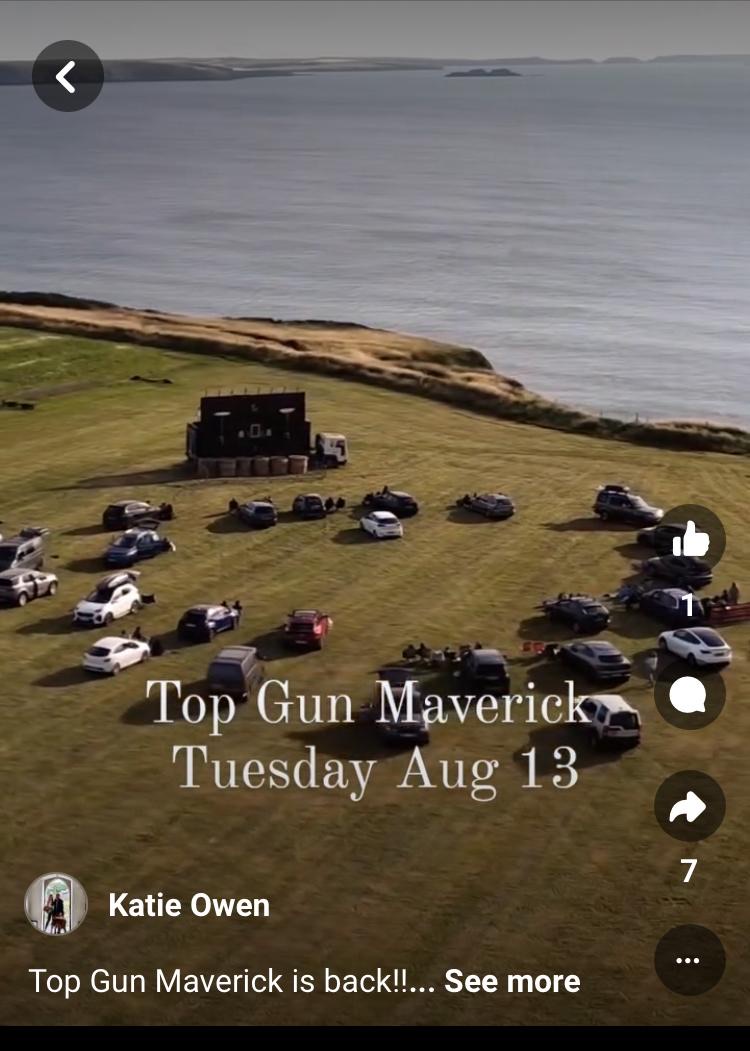Screen dimensions: 750x1051
Task: Open the comments on this reel
Action: [689, 694]
